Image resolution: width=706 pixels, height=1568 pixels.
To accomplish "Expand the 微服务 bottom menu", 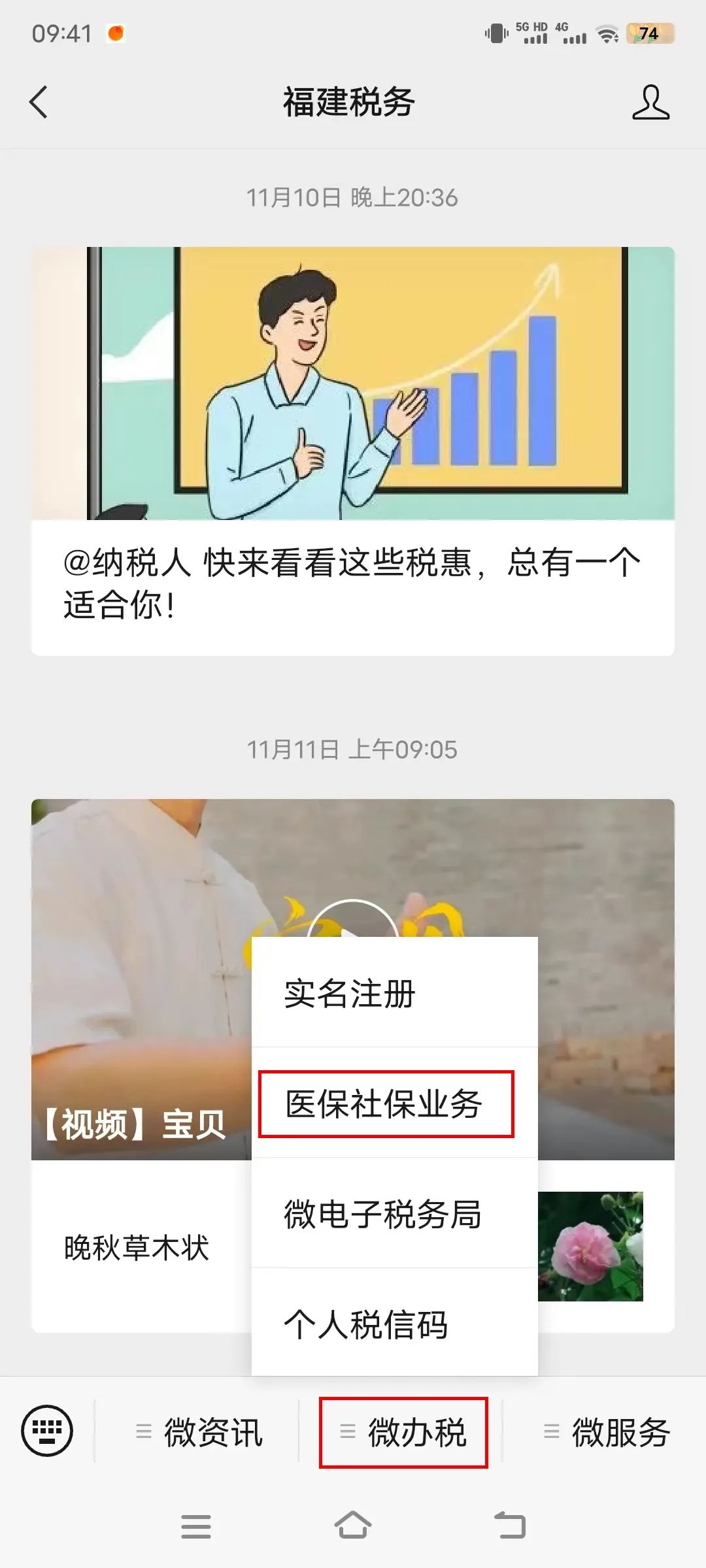I will pos(606,1432).
